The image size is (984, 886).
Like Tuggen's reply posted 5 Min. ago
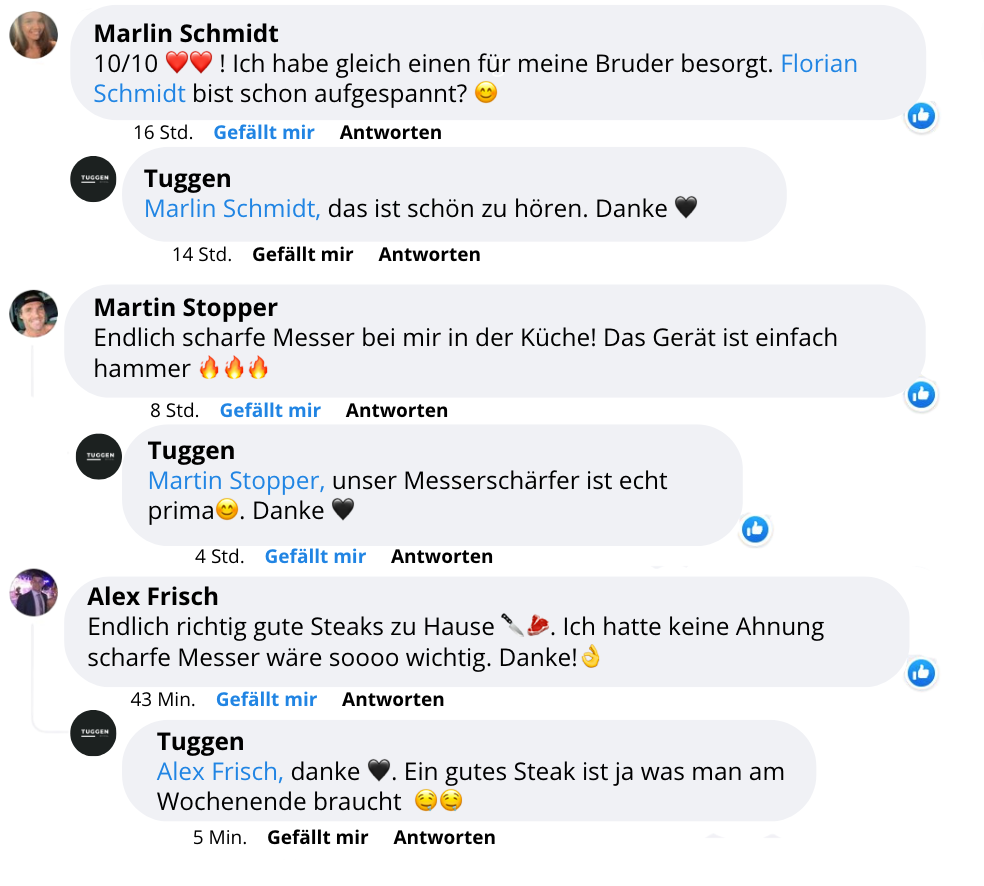pyautogui.click(x=318, y=837)
